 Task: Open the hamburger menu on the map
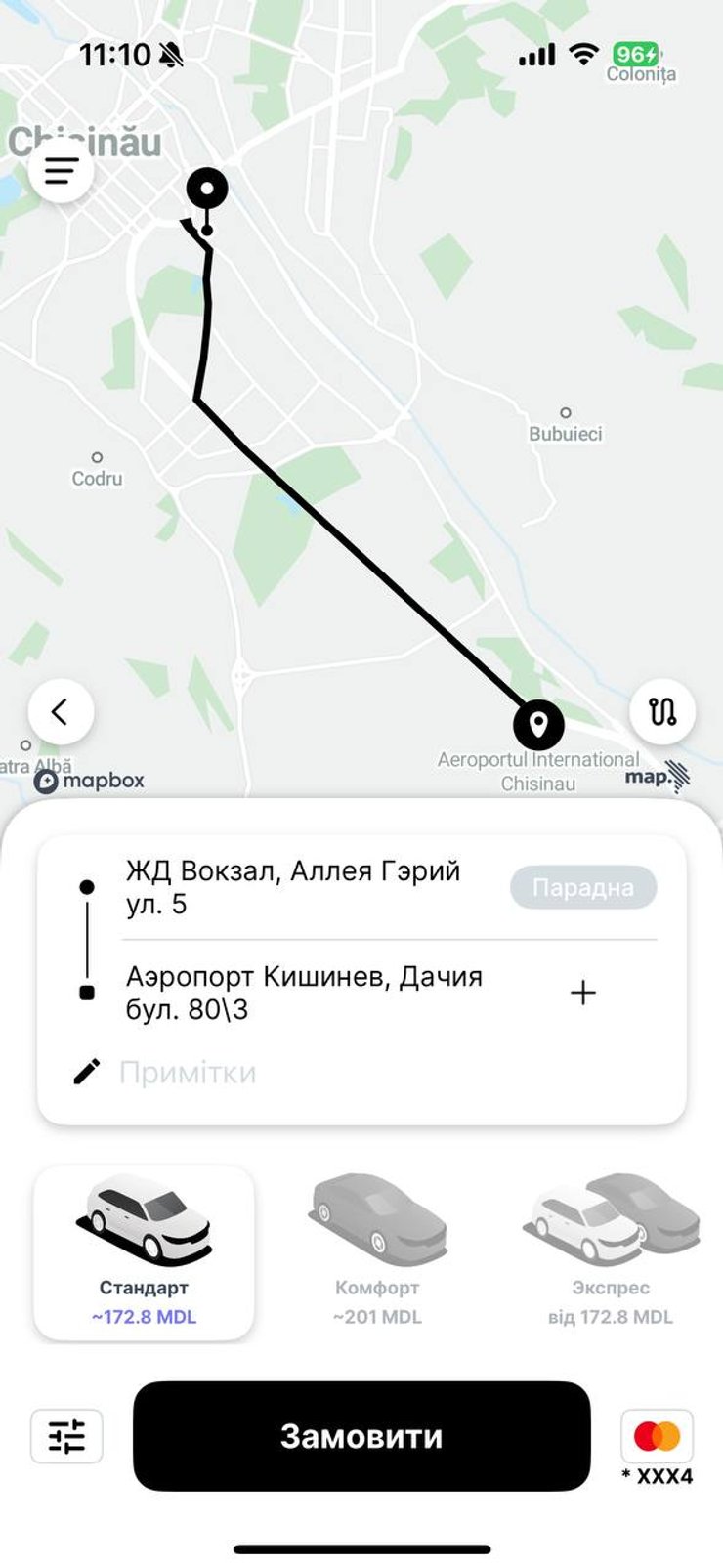coord(61,171)
